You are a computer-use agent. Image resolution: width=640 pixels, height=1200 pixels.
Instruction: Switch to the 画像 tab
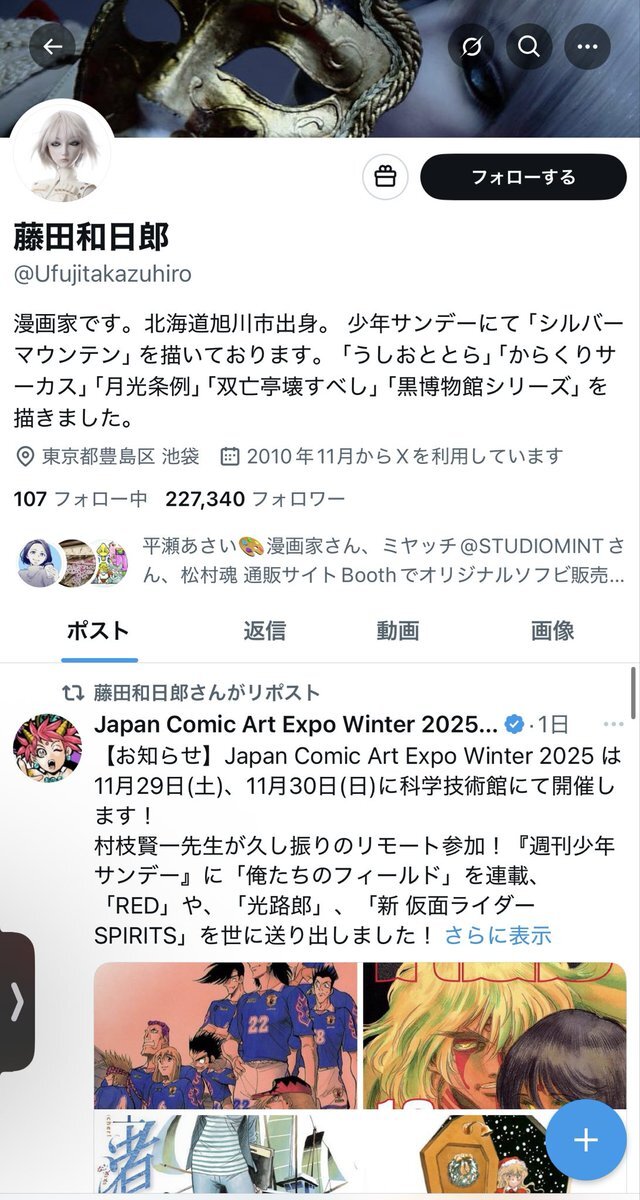pos(552,630)
